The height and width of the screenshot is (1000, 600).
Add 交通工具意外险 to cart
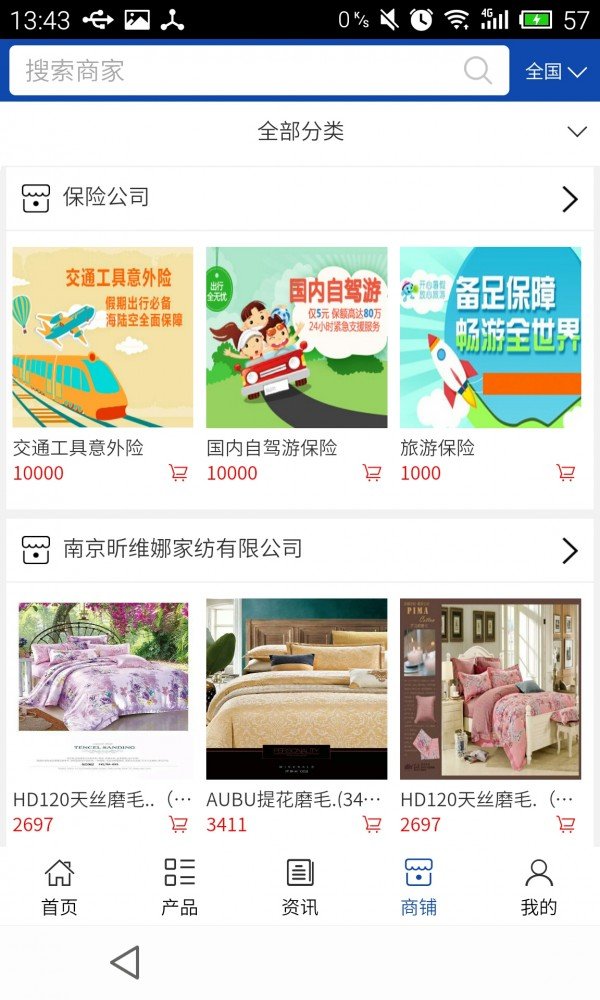(x=179, y=473)
